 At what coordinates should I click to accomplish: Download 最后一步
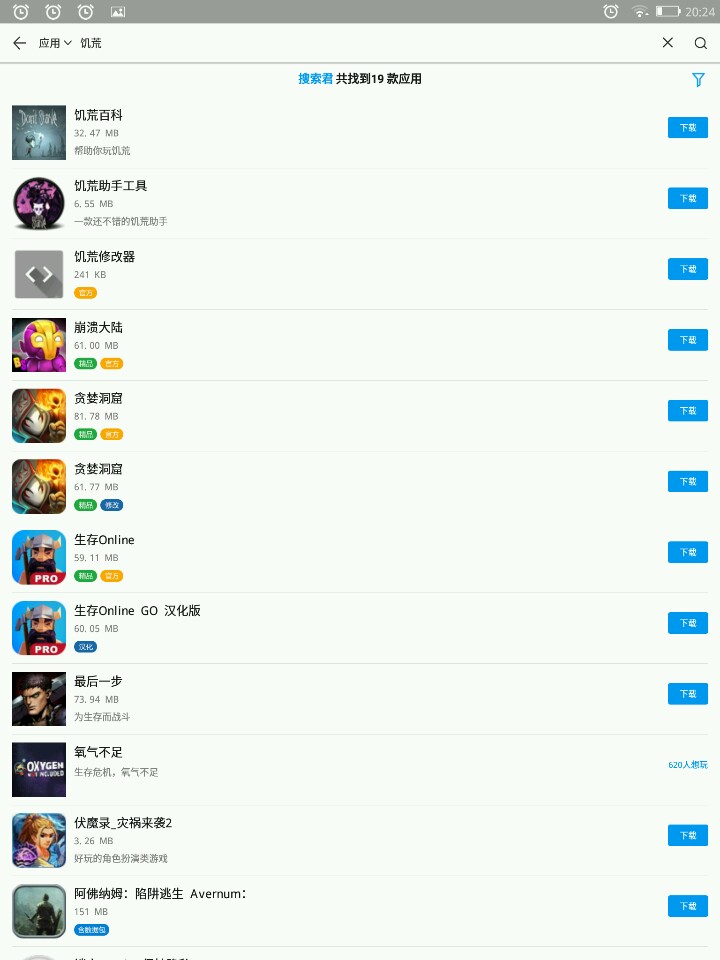point(688,694)
